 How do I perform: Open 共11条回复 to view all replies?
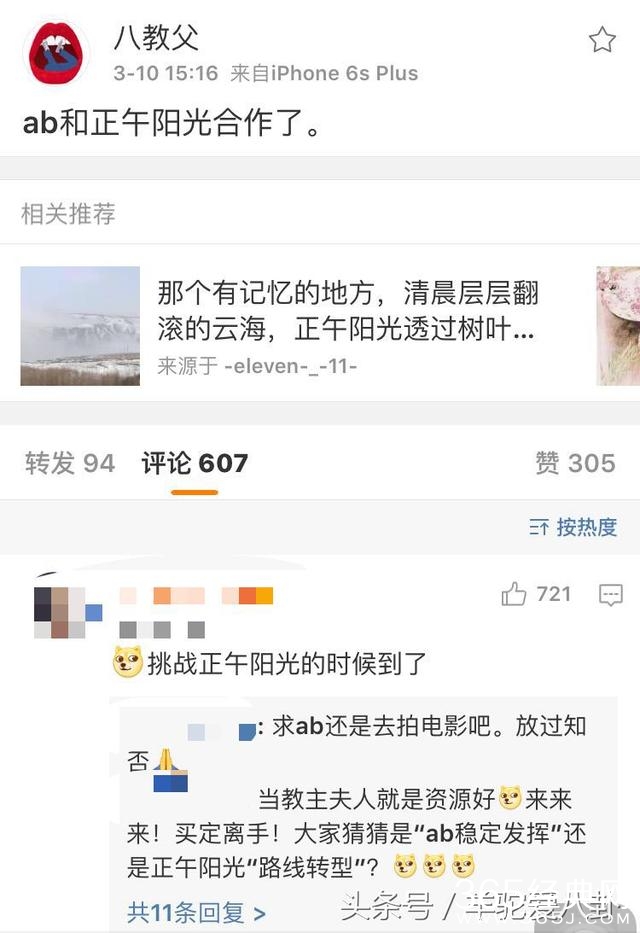pos(197,912)
